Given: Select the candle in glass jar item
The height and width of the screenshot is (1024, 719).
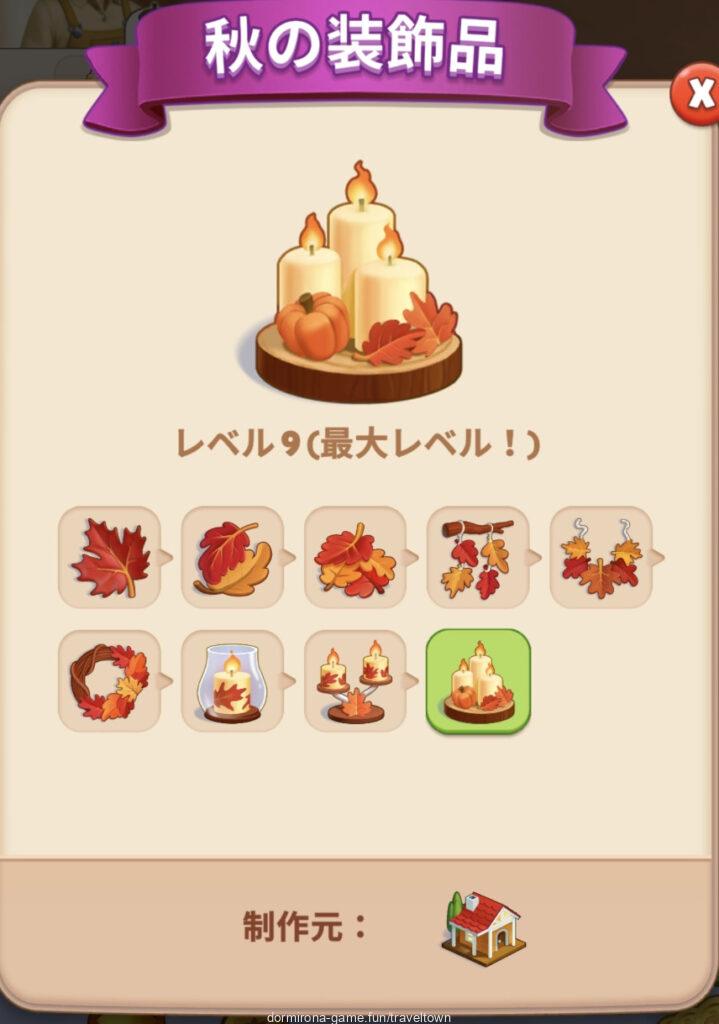Looking at the screenshot, I should click(x=232, y=681).
